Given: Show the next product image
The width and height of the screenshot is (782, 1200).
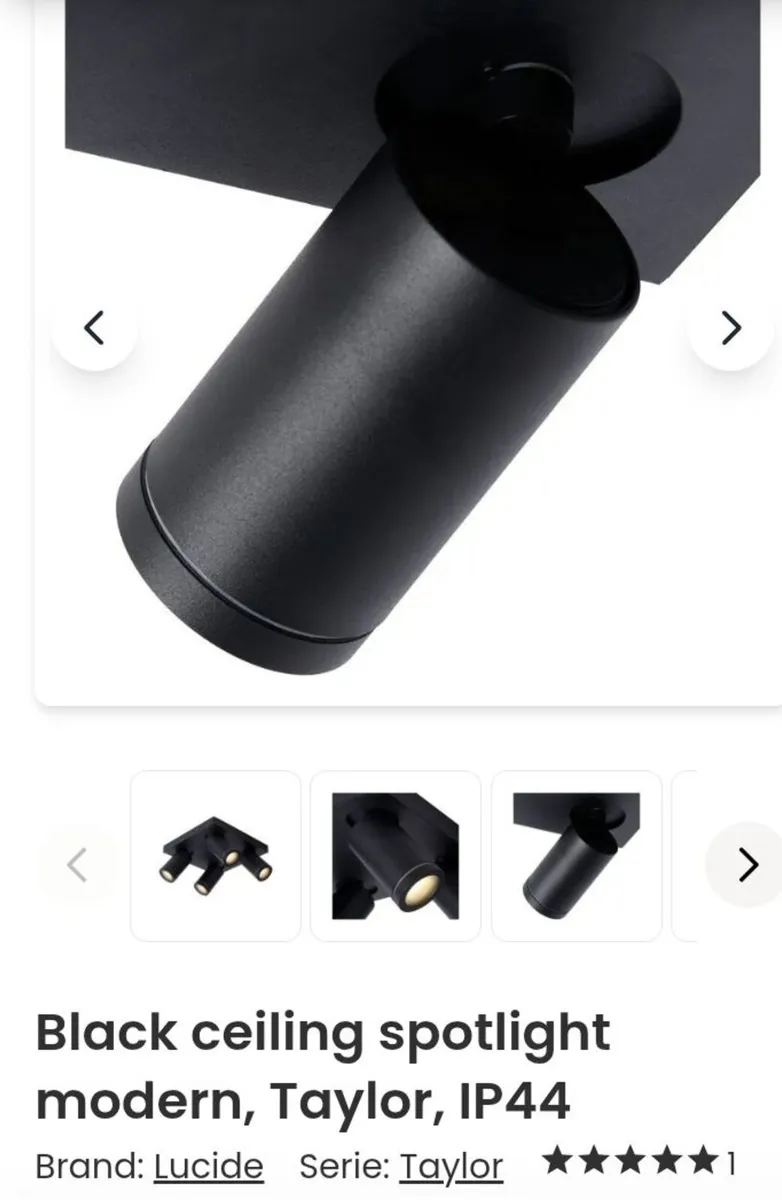Looking at the screenshot, I should click(x=729, y=328).
